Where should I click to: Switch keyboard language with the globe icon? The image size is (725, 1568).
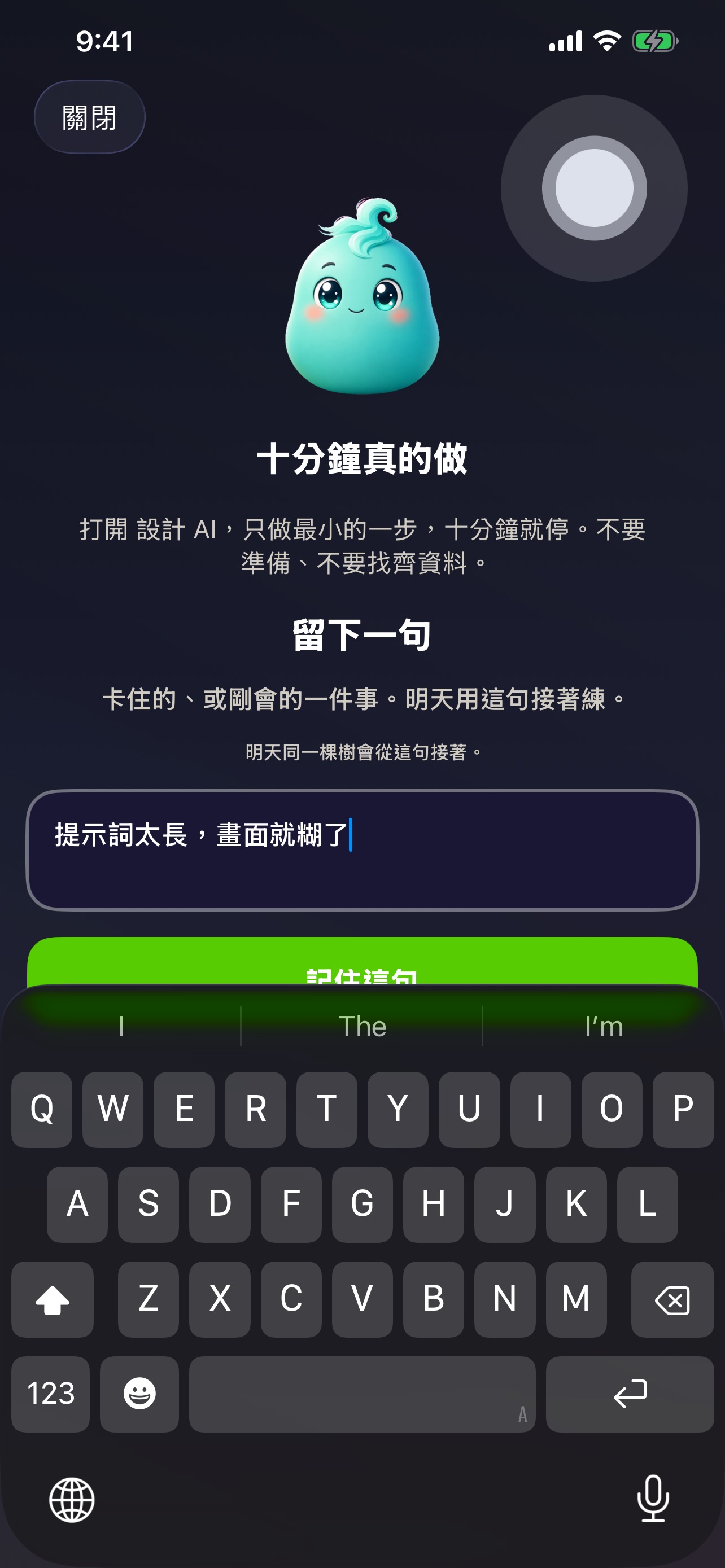tap(72, 1500)
